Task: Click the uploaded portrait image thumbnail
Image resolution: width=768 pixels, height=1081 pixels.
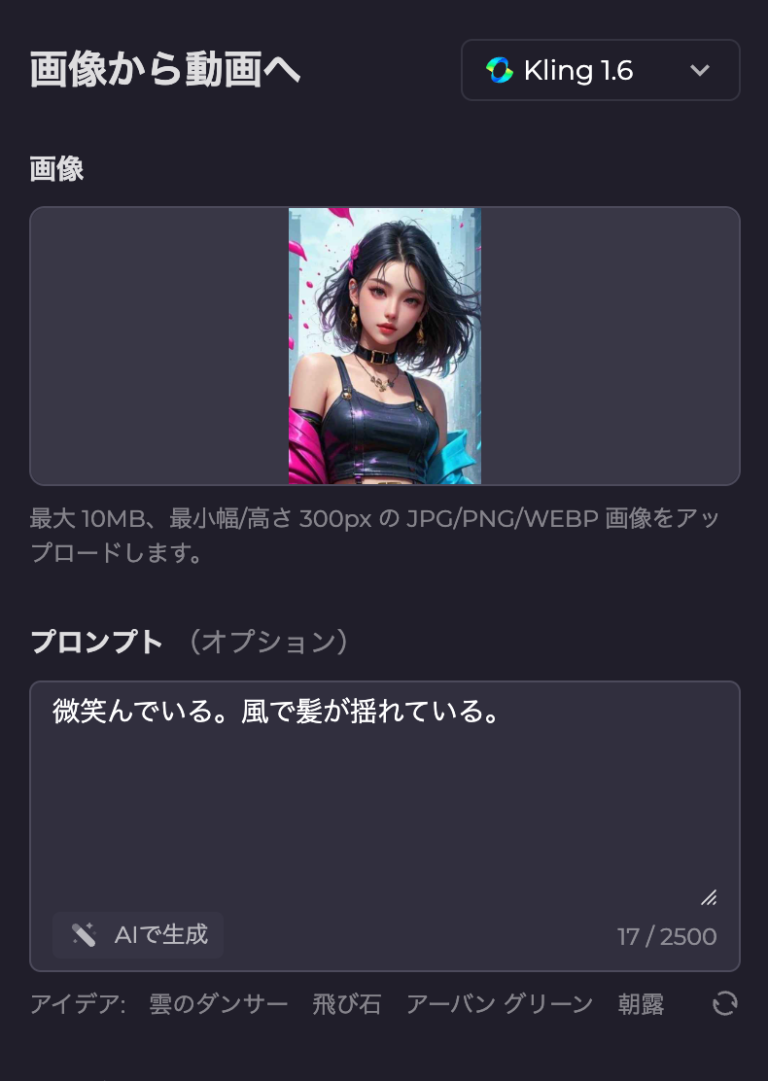Action: tap(383, 346)
